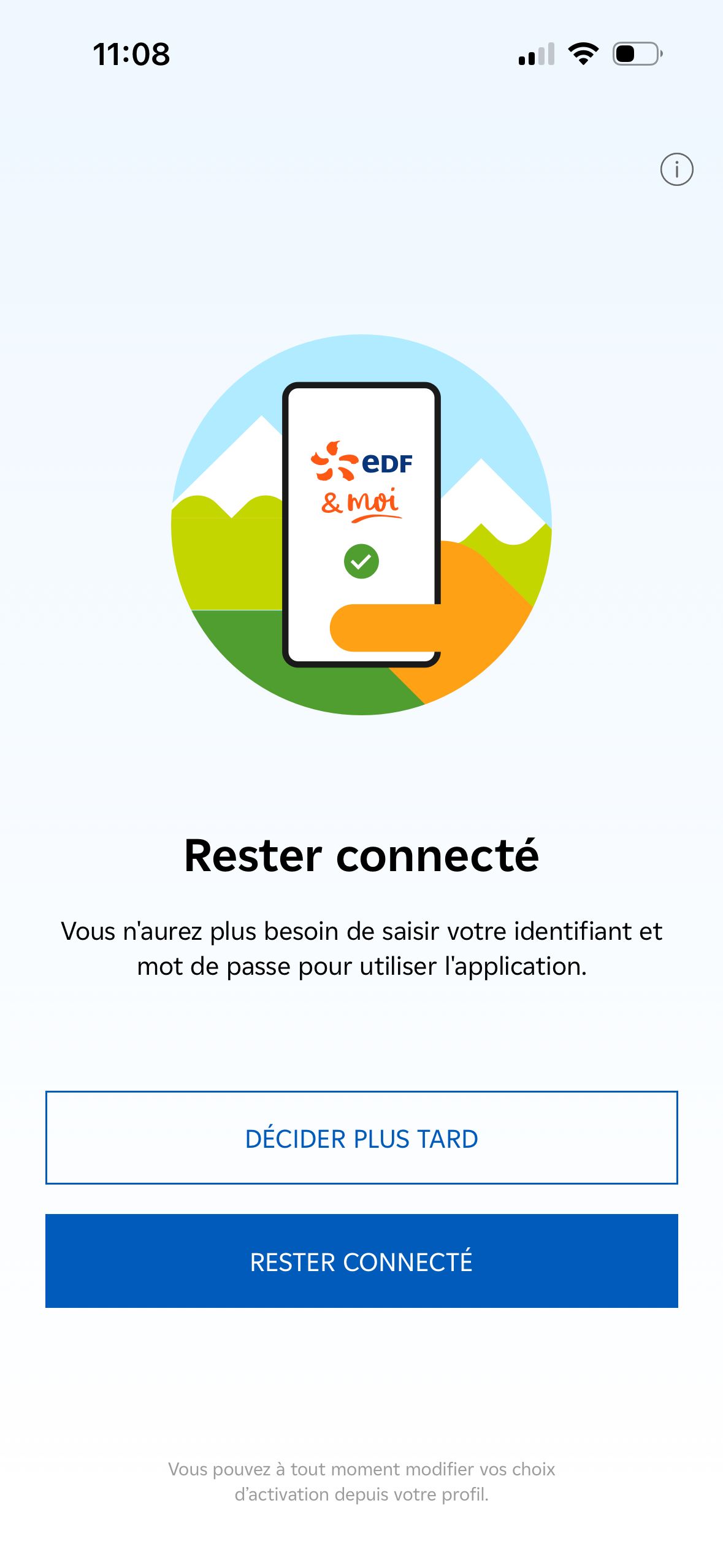The height and width of the screenshot is (1568, 723).
Task: Choose DÉCIDER PLUS TARD
Action: tap(361, 1138)
